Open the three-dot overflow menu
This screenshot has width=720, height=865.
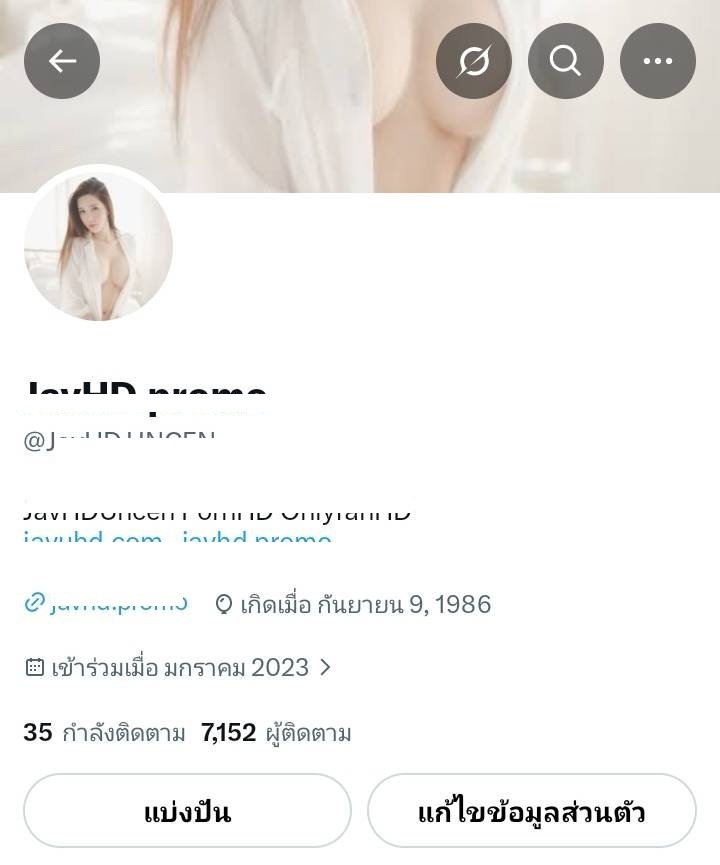(x=658, y=61)
